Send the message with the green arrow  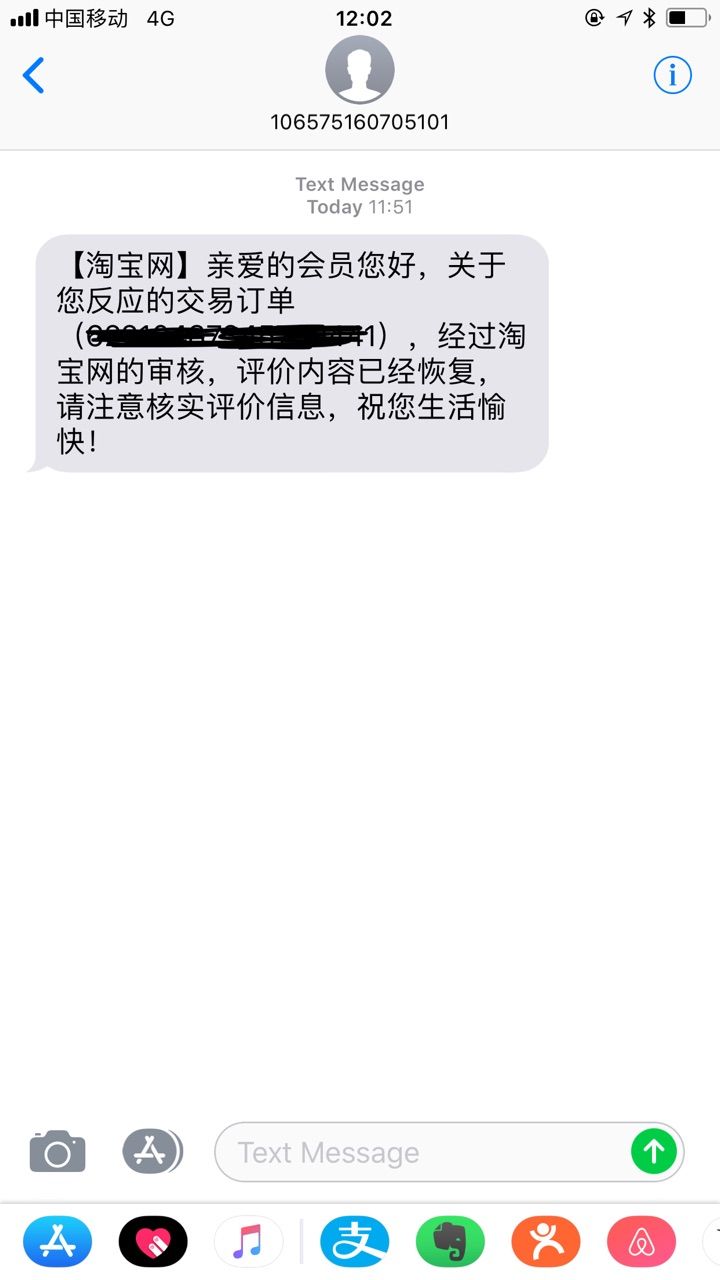(x=654, y=1152)
